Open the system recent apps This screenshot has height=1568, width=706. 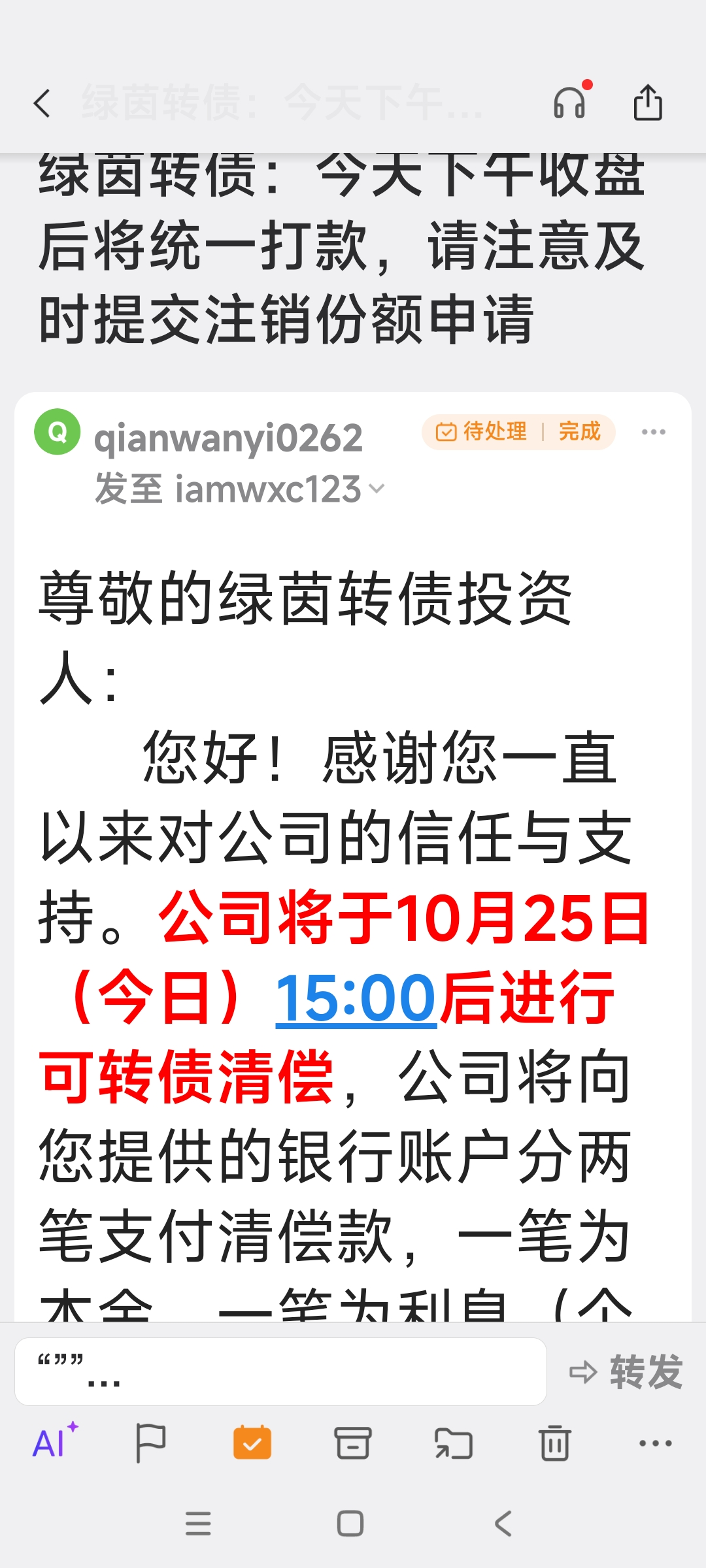pyautogui.click(x=198, y=1524)
